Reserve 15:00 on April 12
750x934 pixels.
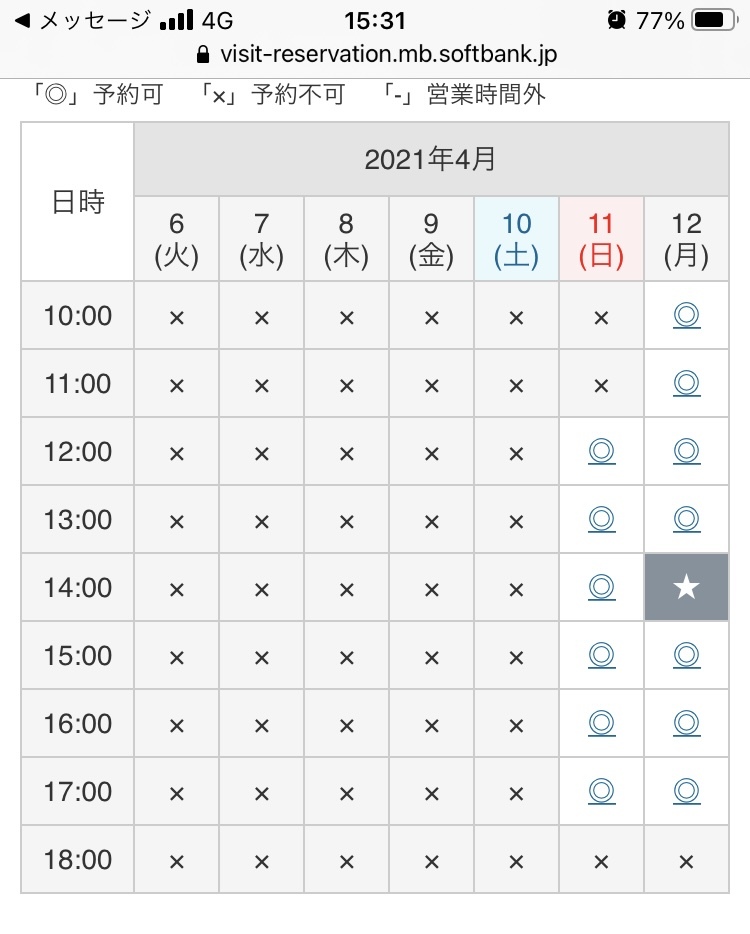point(686,656)
